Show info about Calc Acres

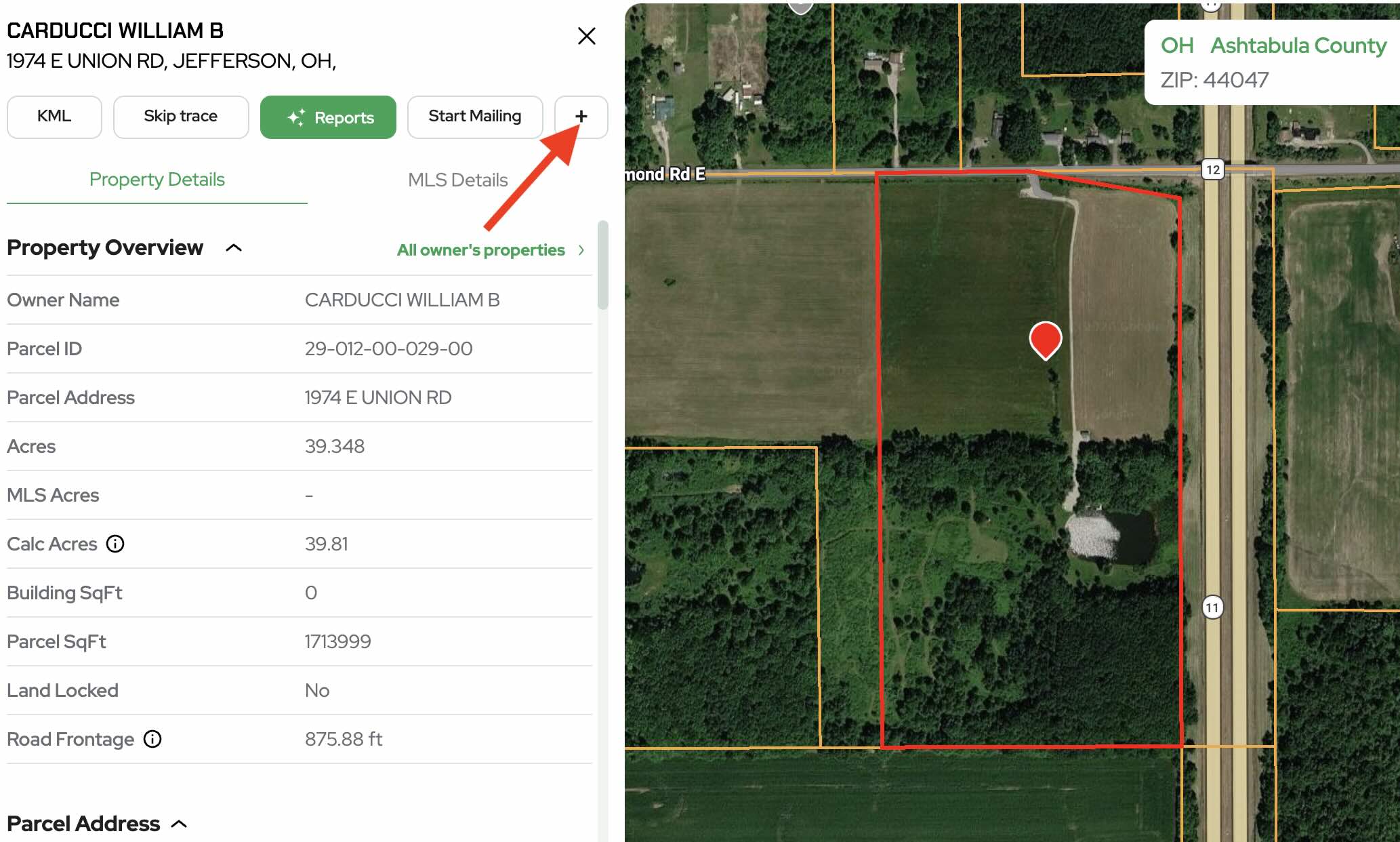(x=116, y=544)
